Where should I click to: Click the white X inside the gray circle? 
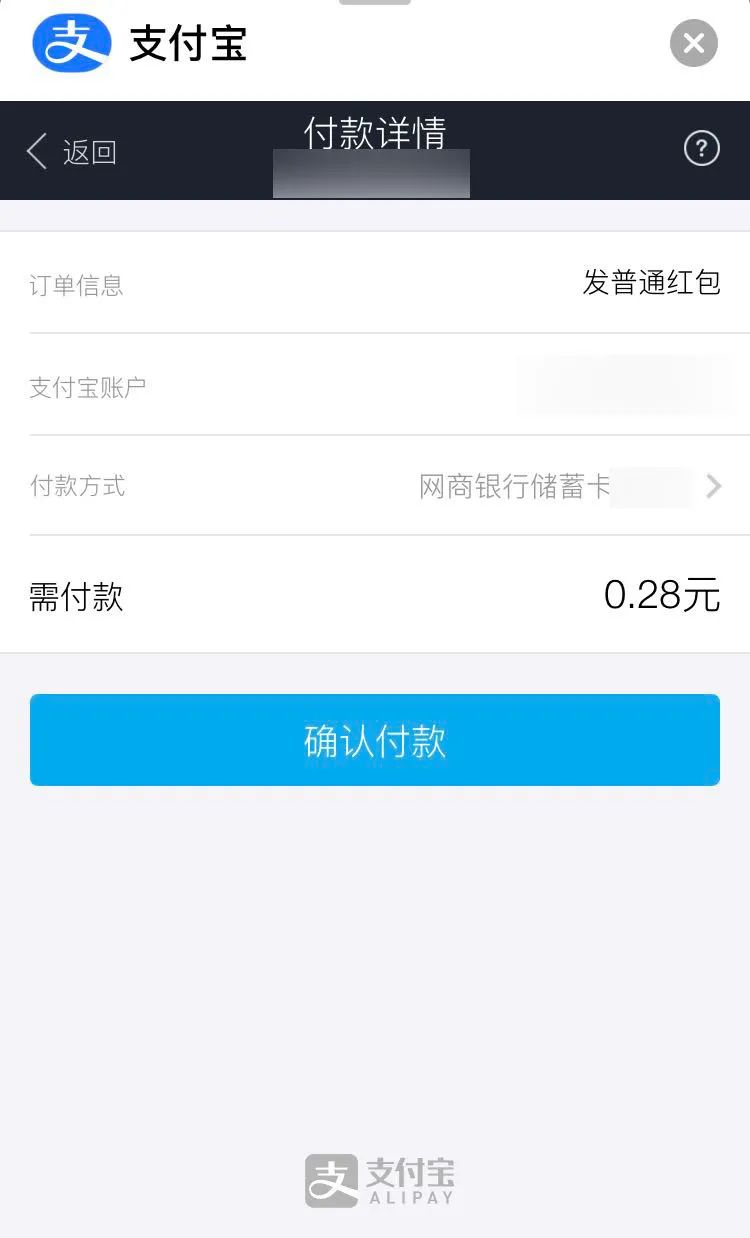click(x=693, y=43)
